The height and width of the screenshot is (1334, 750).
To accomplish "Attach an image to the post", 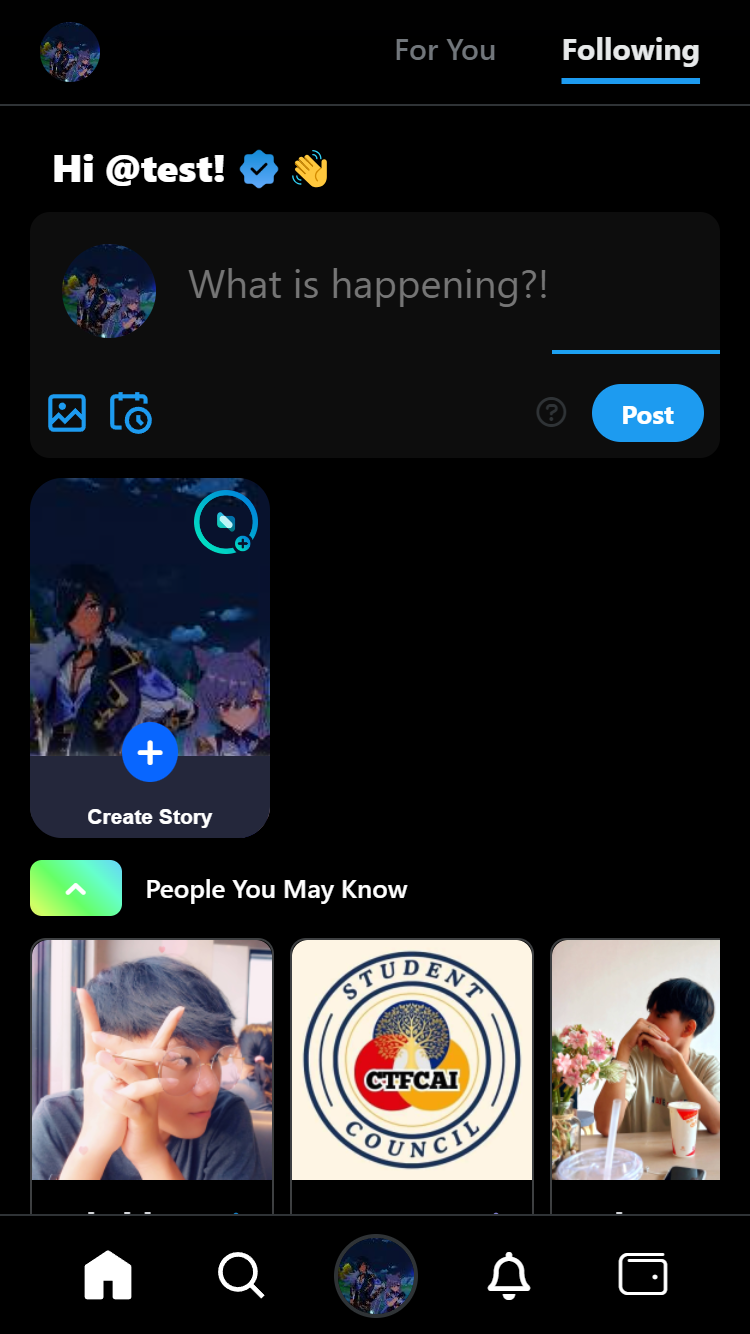I will click(x=67, y=412).
